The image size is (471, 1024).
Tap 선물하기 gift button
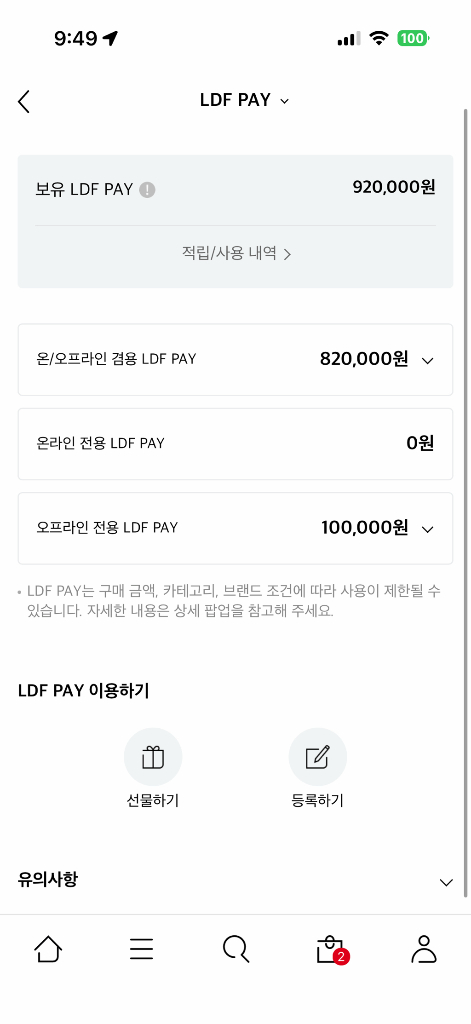153,769
